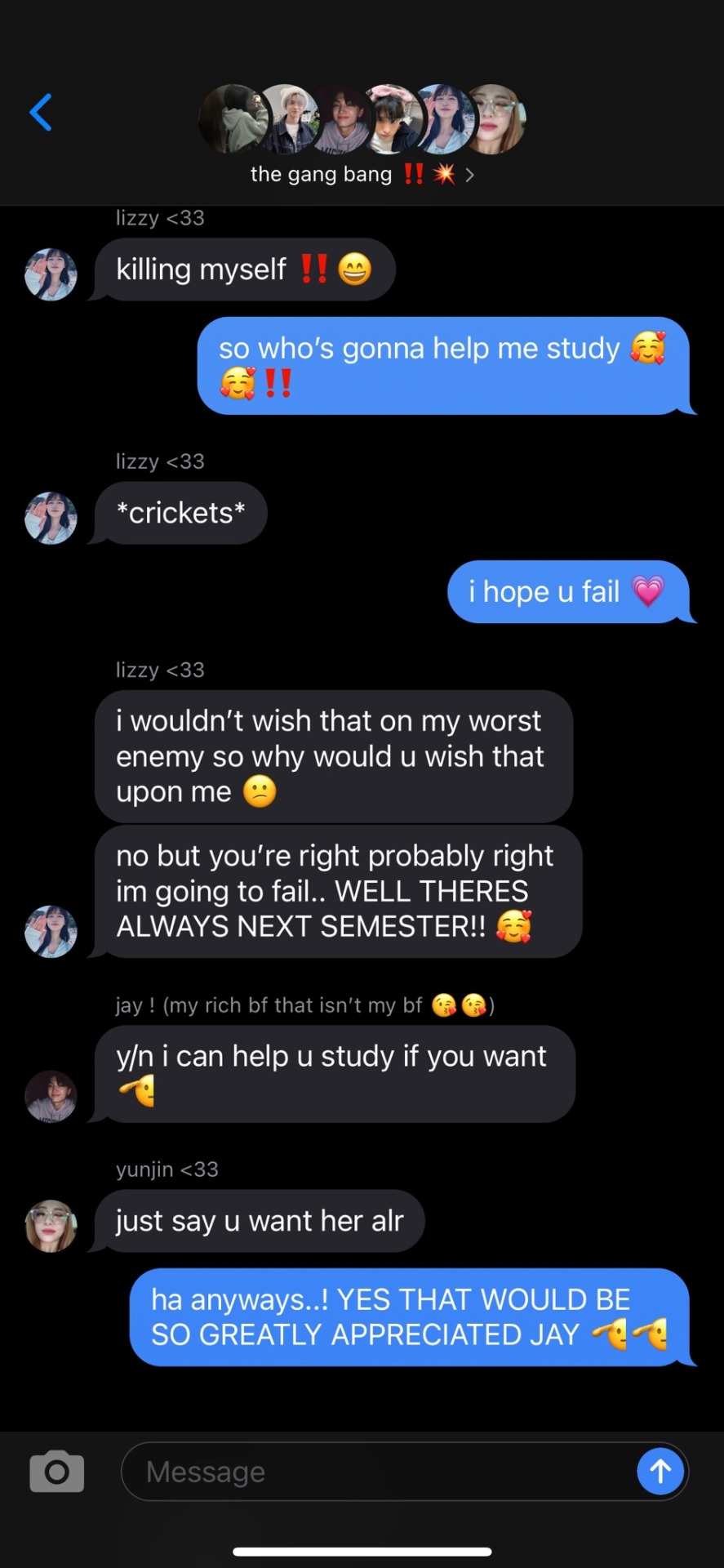Send the message with the arrow button
Screen dimensions: 724x1568
(x=660, y=1472)
